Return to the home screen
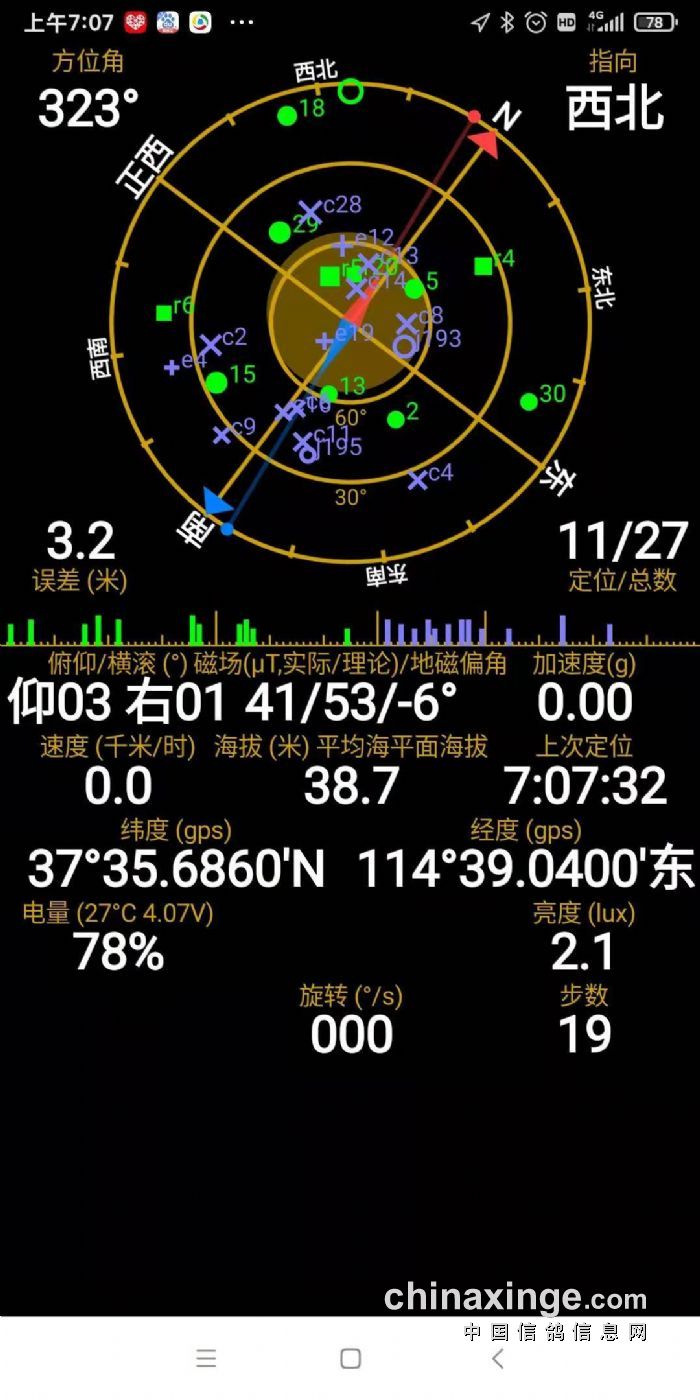 (x=350, y=1358)
